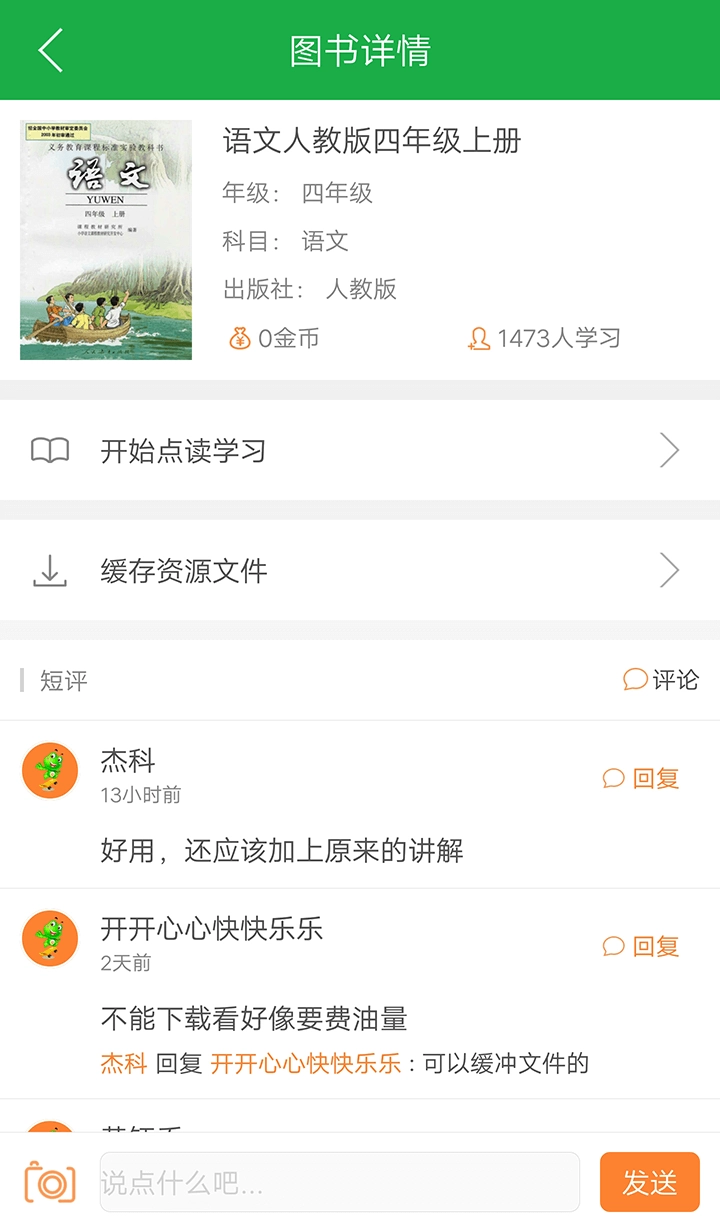Screen dimensions: 720x1232
Task: Tap 发送 to send a comment
Action: (650, 1181)
